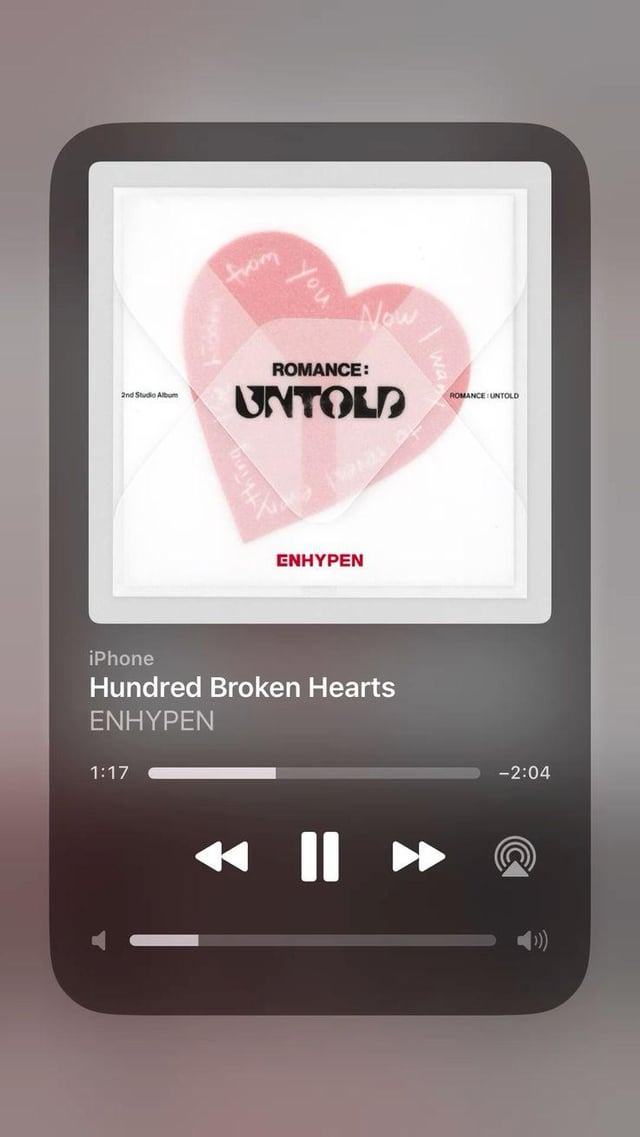
Task: Pause Hundred Broken Hearts playback
Action: click(320, 857)
